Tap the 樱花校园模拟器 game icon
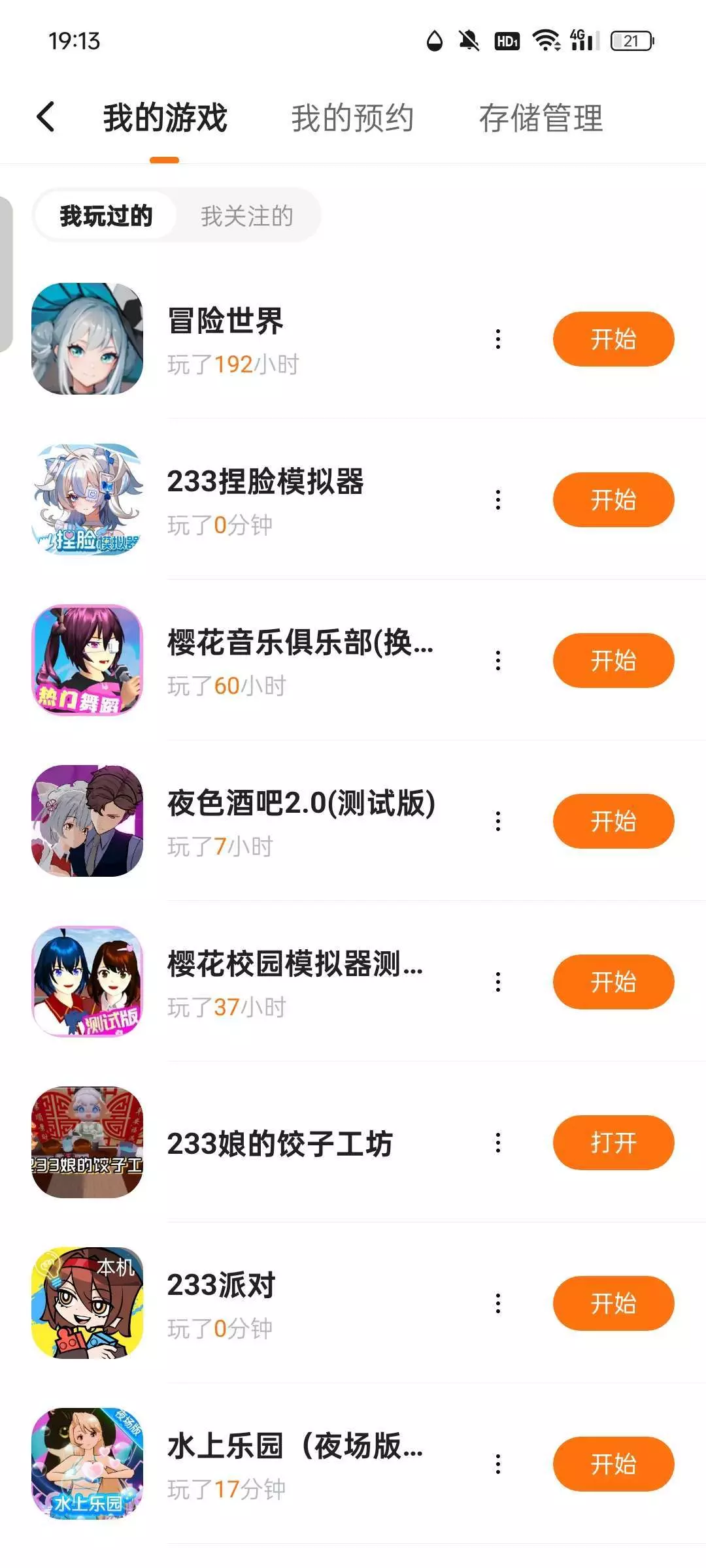 point(88,981)
